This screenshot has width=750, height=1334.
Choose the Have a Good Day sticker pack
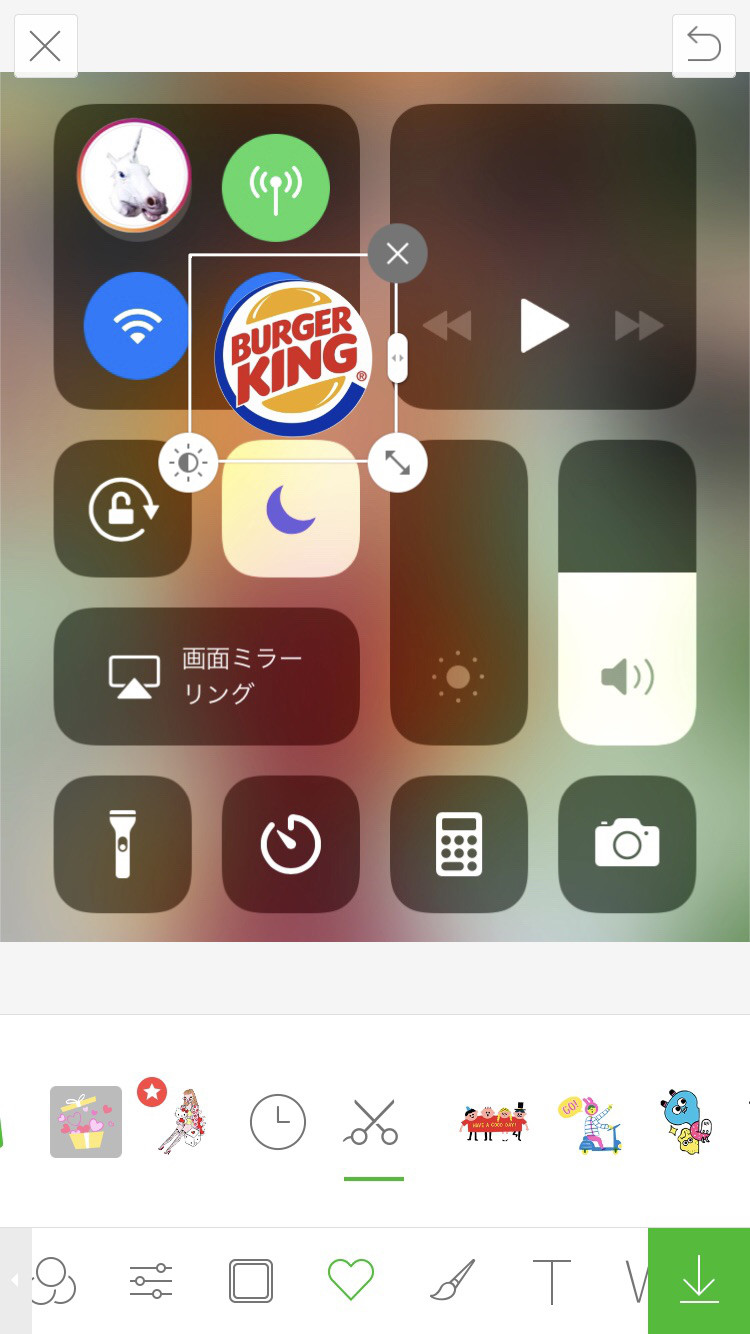(493, 1122)
